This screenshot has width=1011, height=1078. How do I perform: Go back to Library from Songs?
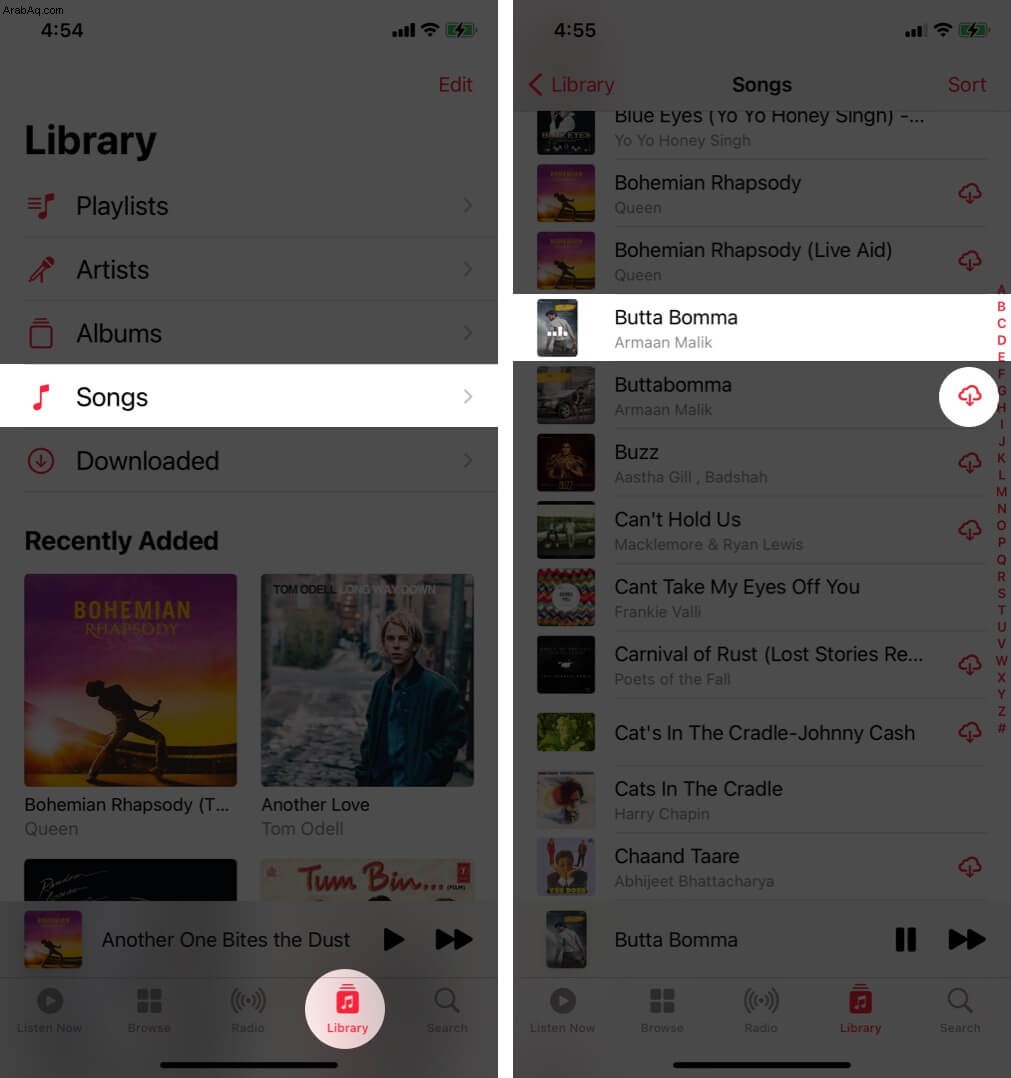pyautogui.click(x=572, y=85)
